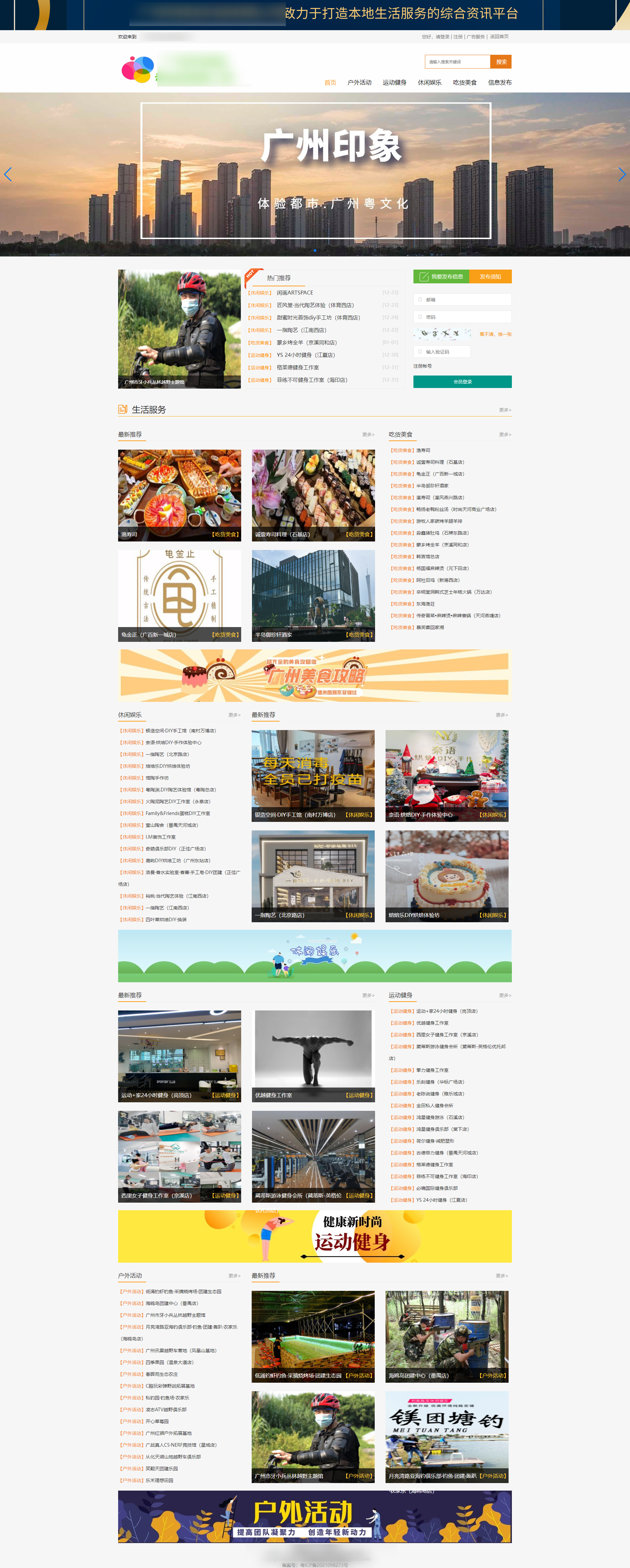Open hot listing 闲画ARTSPACE
The width and height of the screenshot is (630, 1568).
tap(295, 293)
